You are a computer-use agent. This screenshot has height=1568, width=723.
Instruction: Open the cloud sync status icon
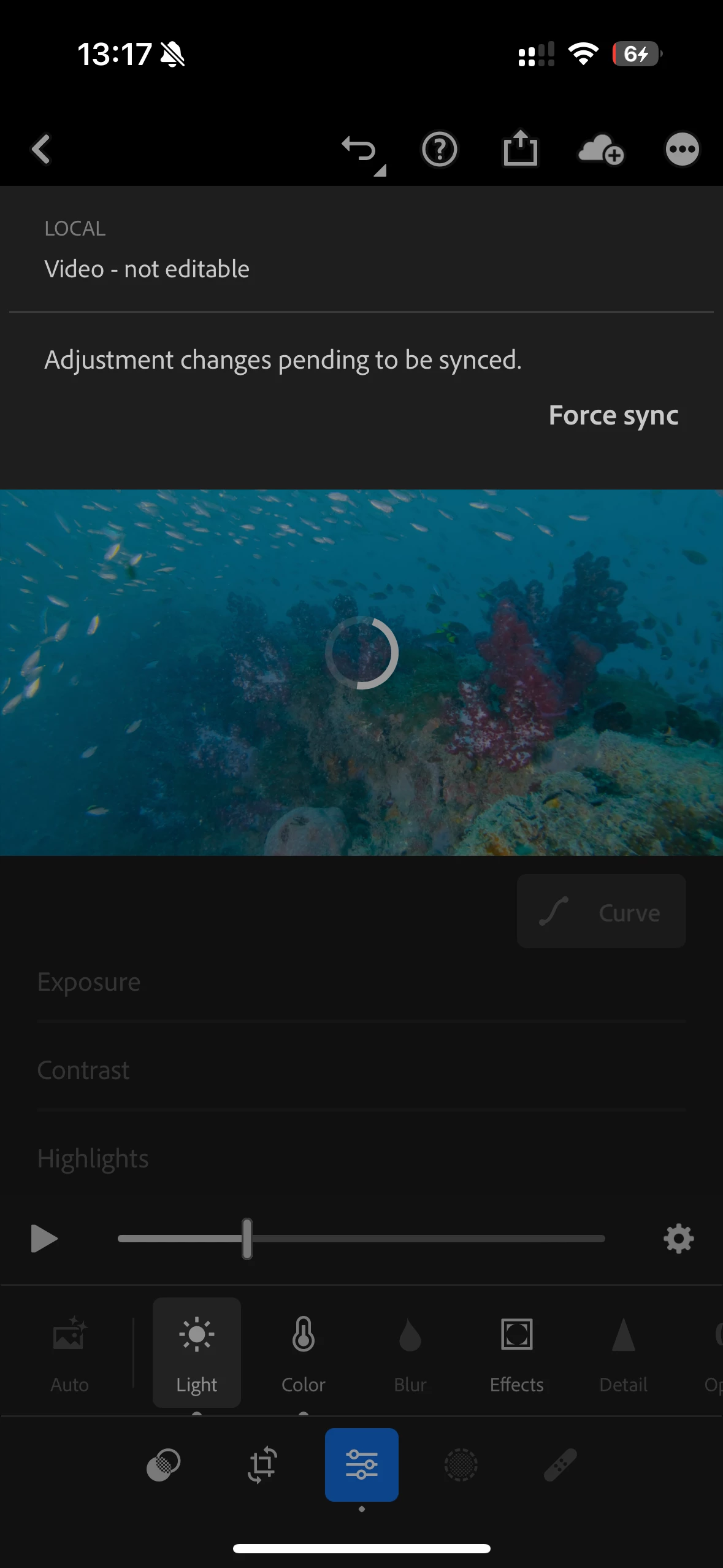coord(601,150)
